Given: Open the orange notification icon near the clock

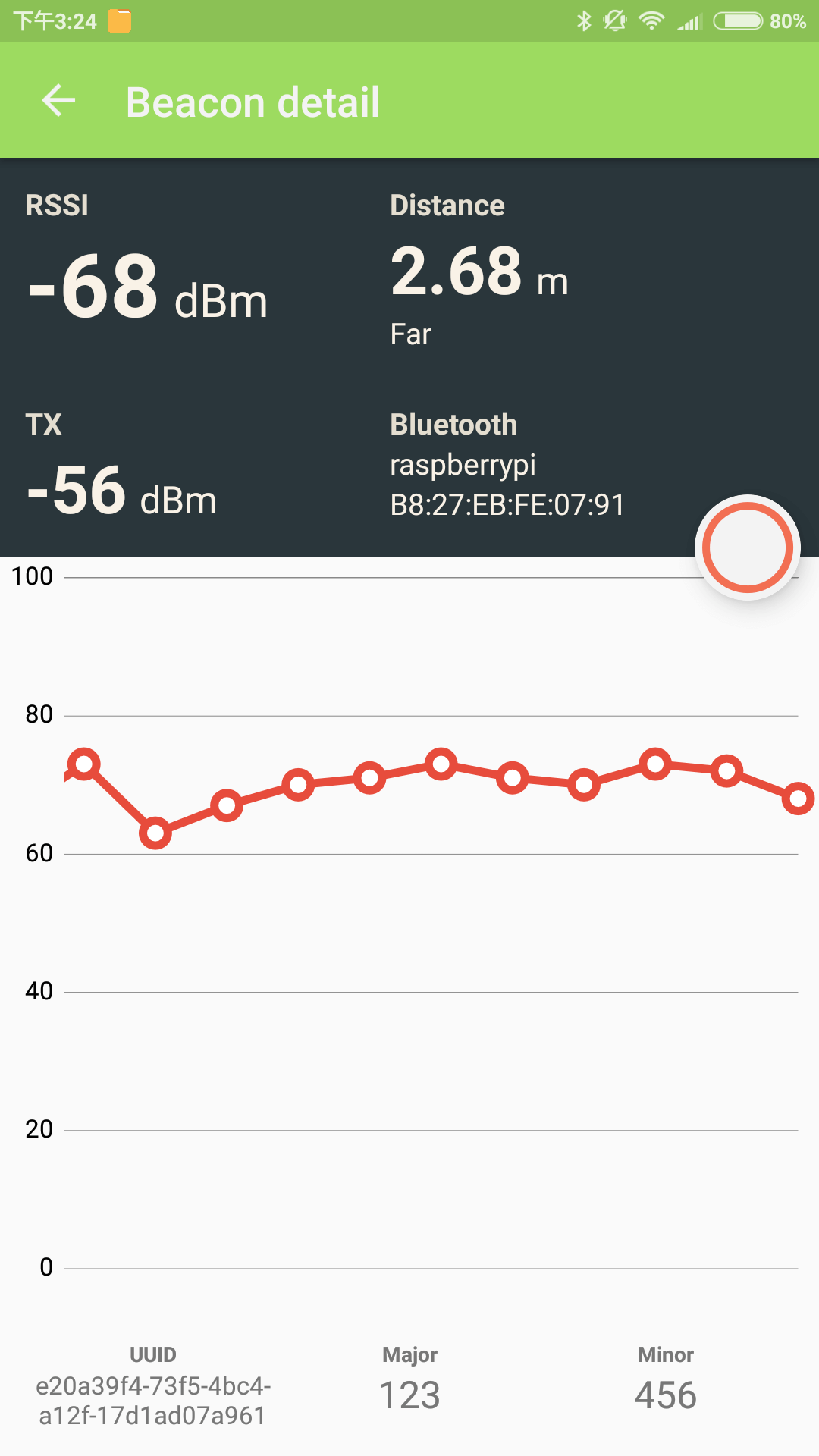Looking at the screenshot, I should [x=118, y=21].
